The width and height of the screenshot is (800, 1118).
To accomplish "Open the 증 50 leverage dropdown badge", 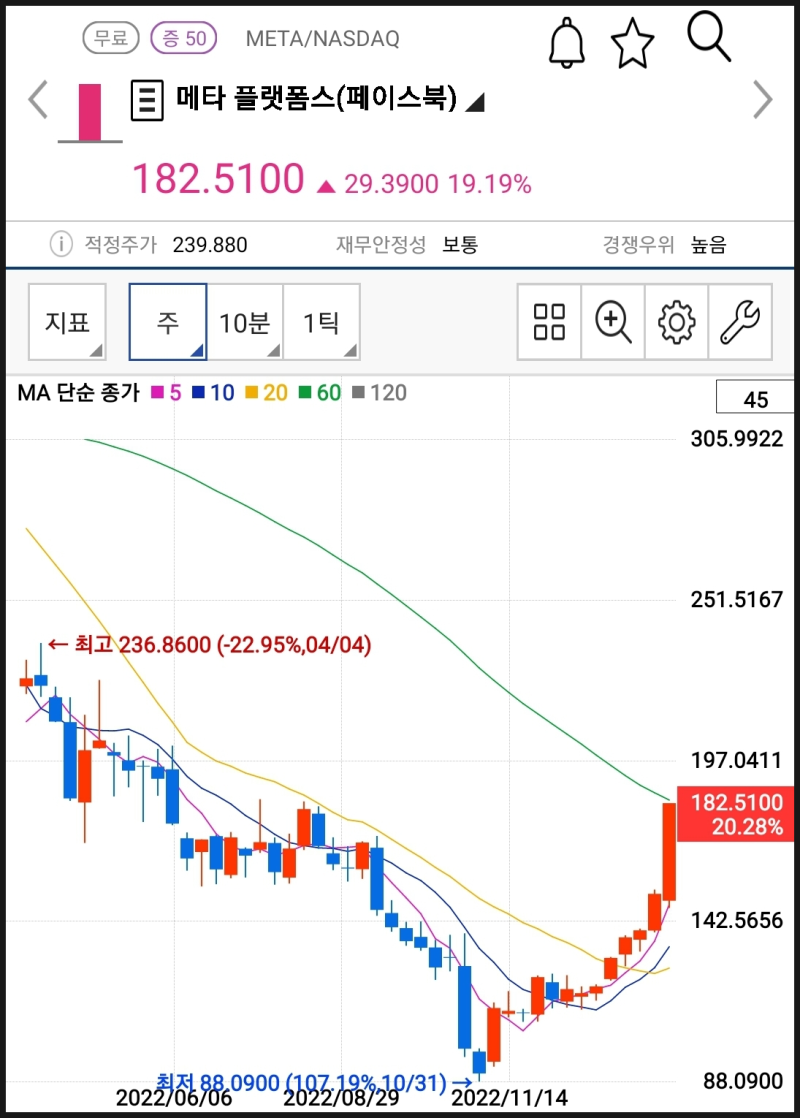I will [x=183, y=39].
